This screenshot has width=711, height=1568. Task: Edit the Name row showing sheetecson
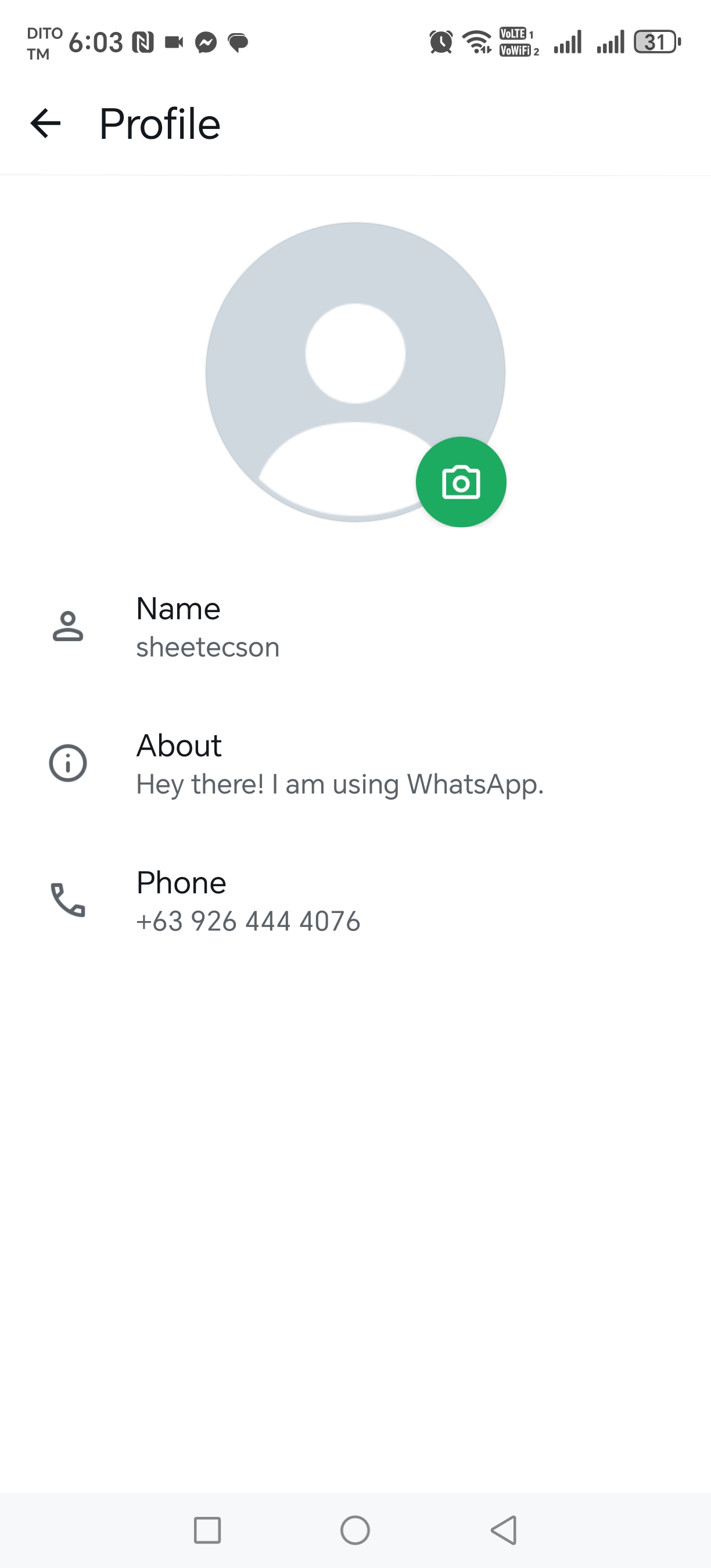[355, 627]
